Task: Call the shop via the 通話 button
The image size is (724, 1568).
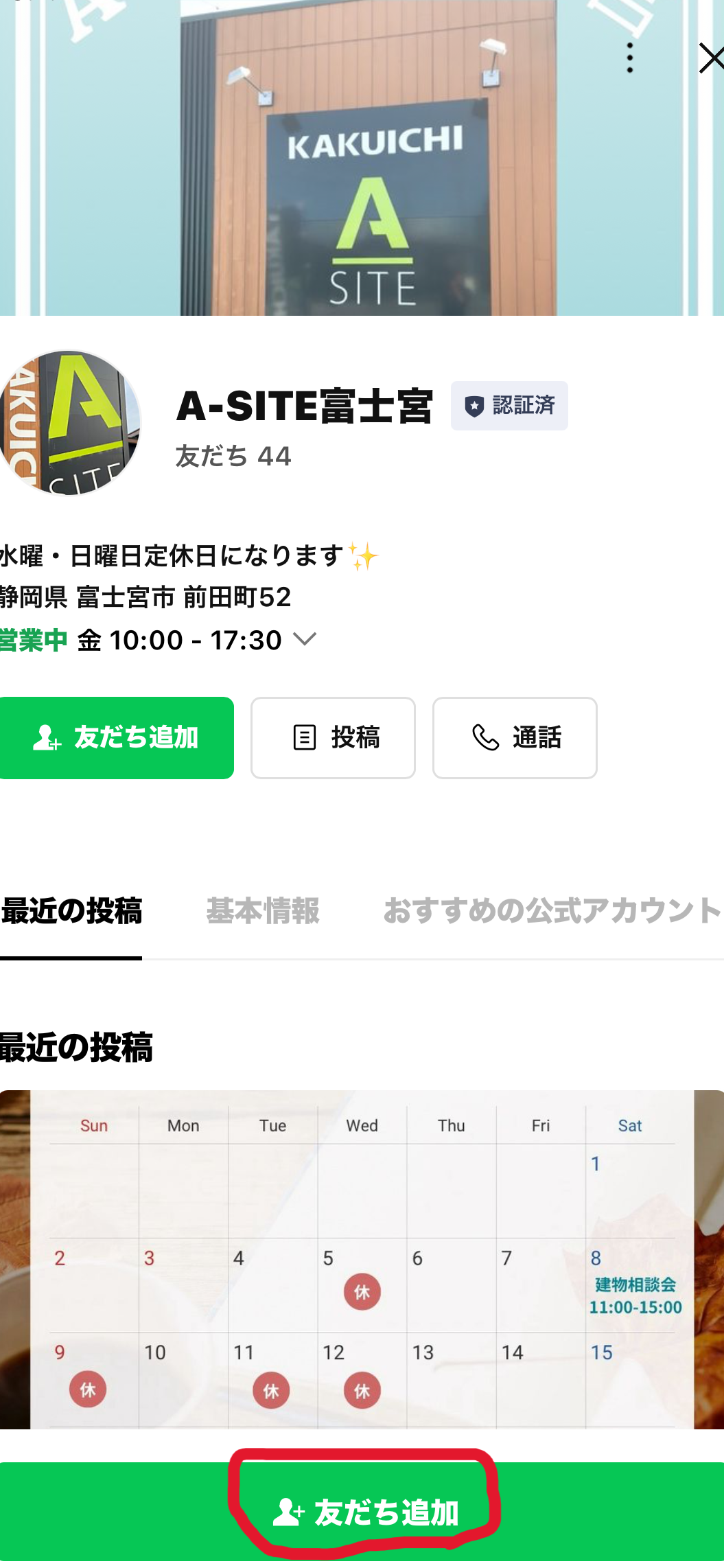Action: pyautogui.click(x=515, y=737)
